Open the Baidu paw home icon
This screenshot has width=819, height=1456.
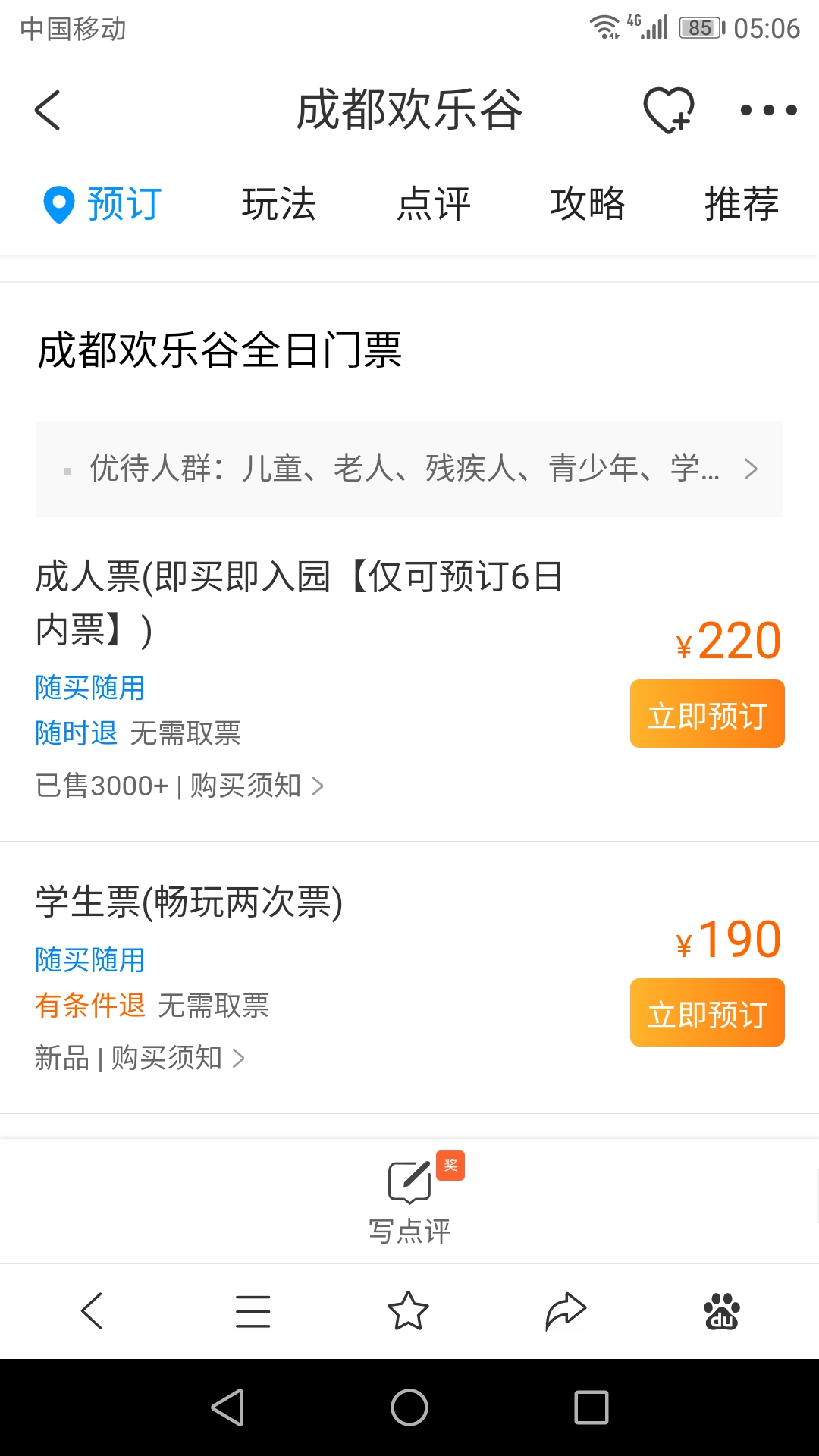722,1310
